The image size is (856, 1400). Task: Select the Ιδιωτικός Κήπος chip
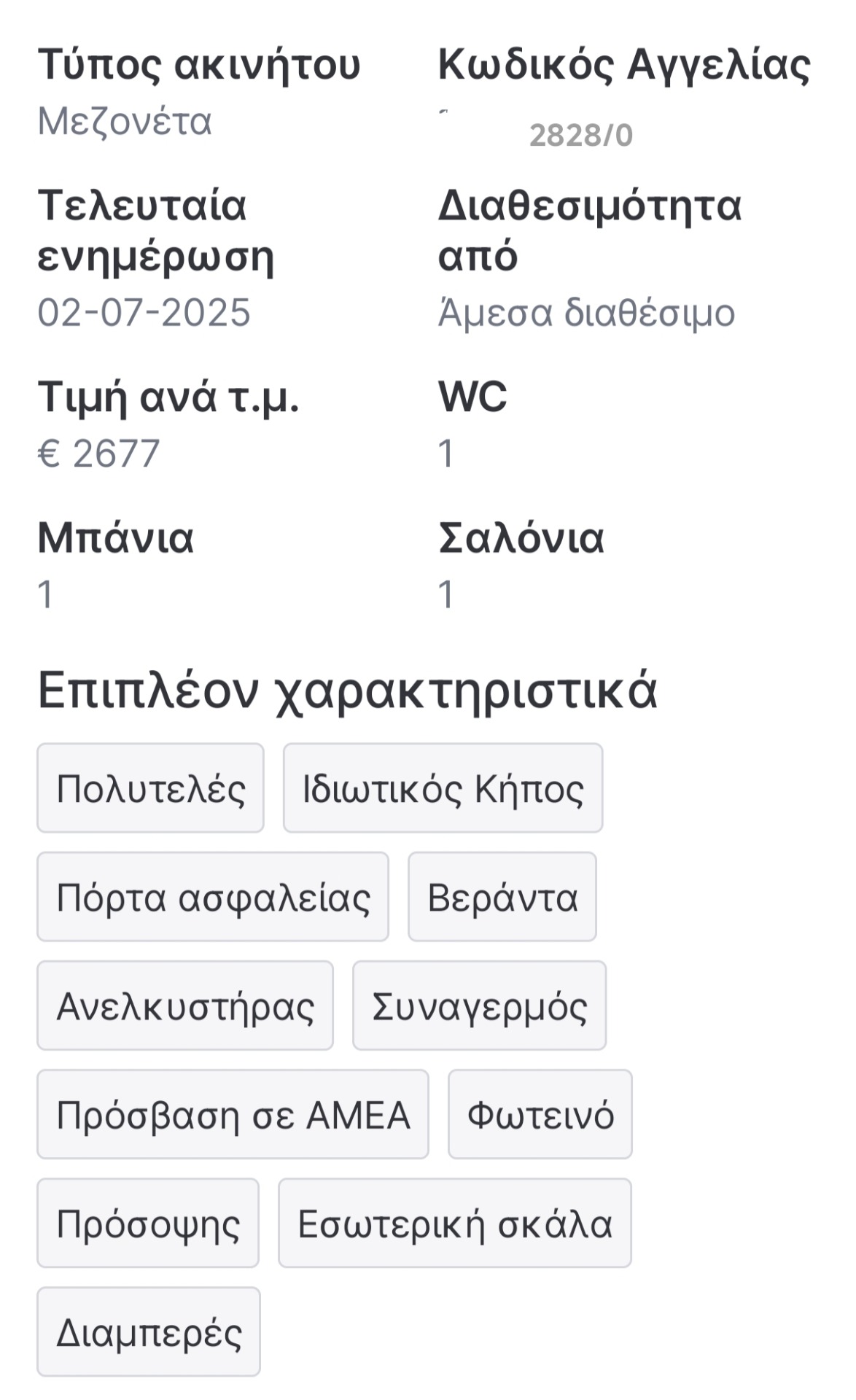pos(443,788)
